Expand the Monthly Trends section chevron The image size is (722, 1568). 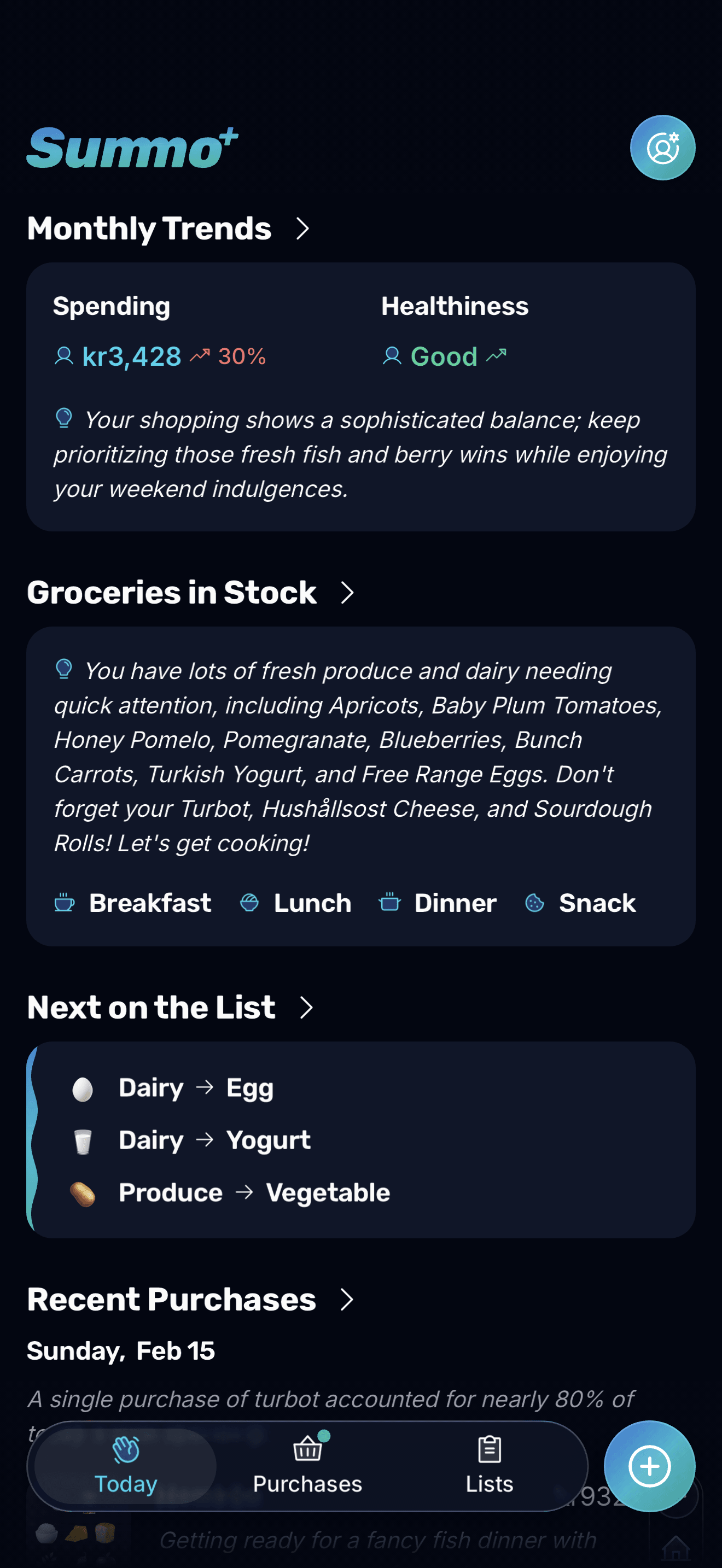coord(302,229)
